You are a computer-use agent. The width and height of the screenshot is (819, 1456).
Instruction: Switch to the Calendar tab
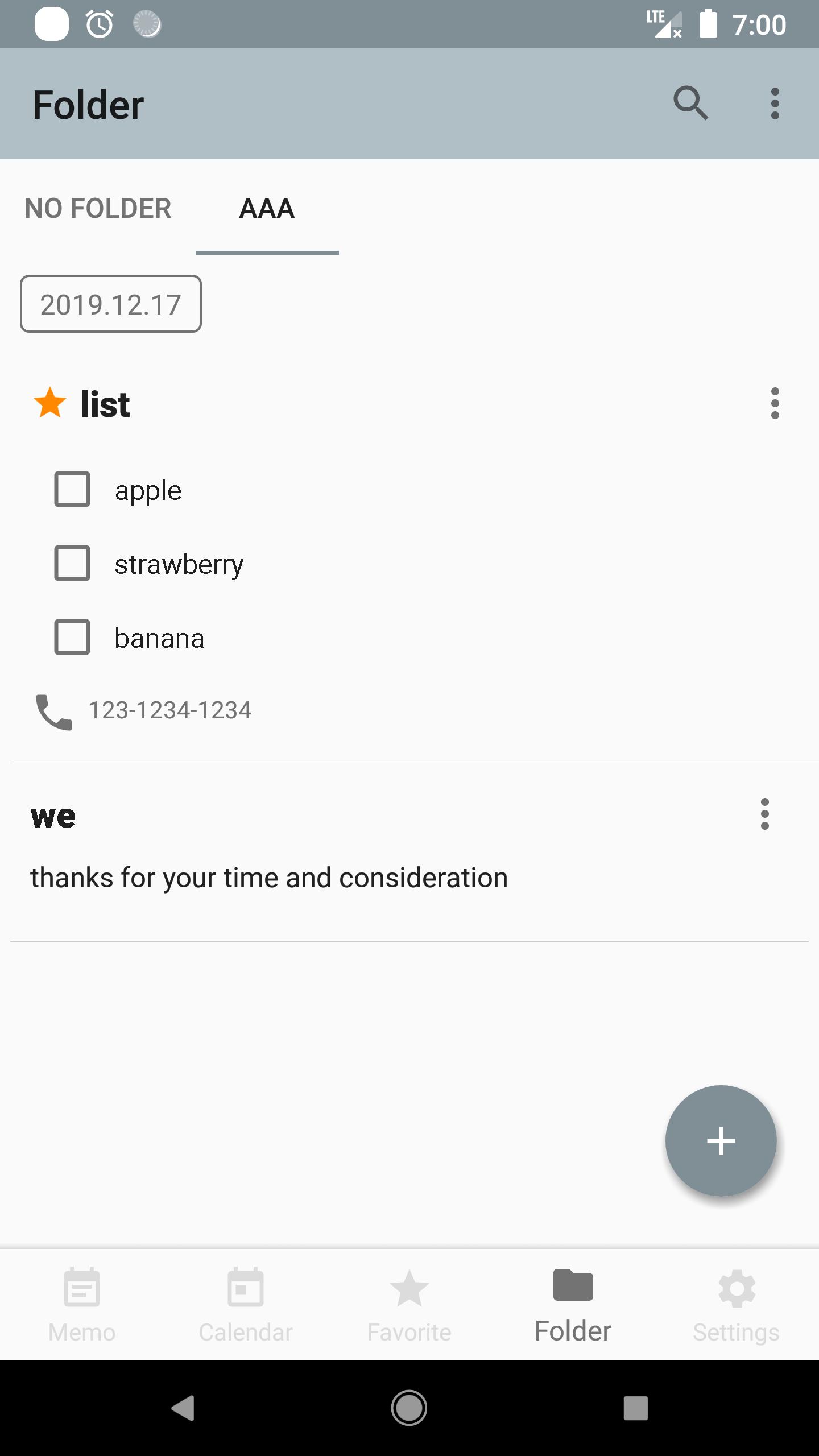pyautogui.click(x=246, y=1305)
